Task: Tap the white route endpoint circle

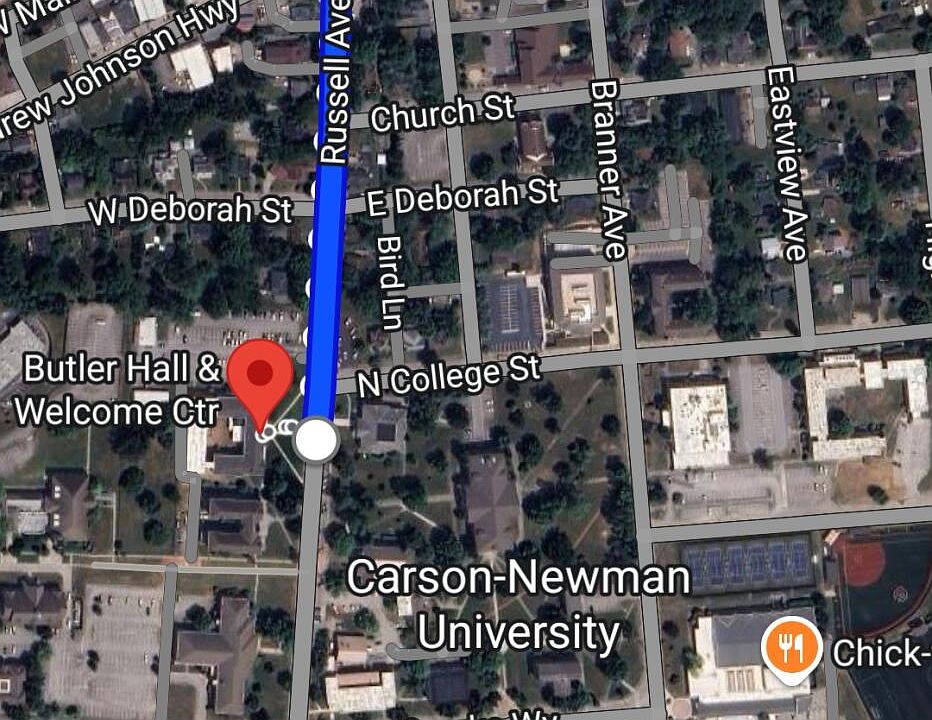Action: click(318, 440)
